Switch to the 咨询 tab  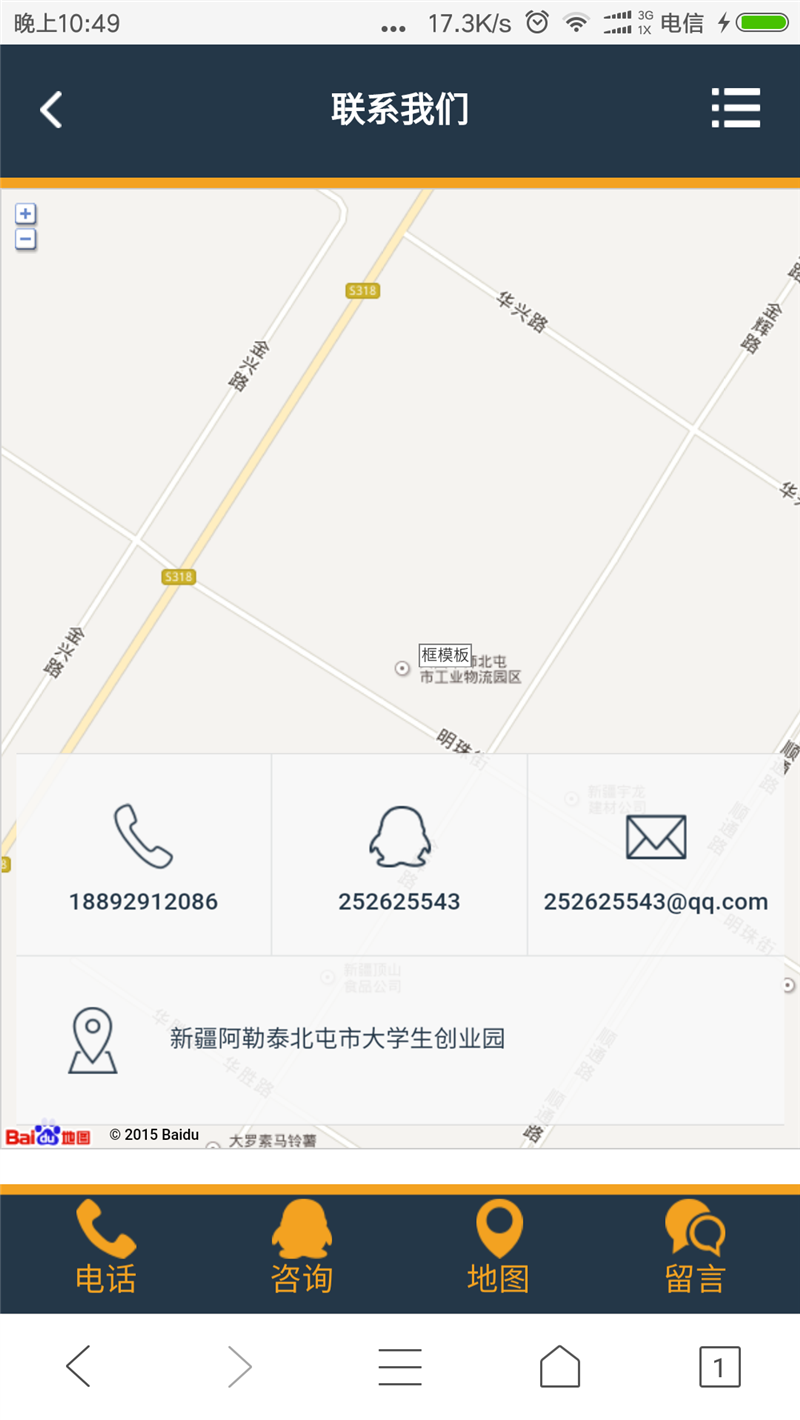[x=301, y=1249]
